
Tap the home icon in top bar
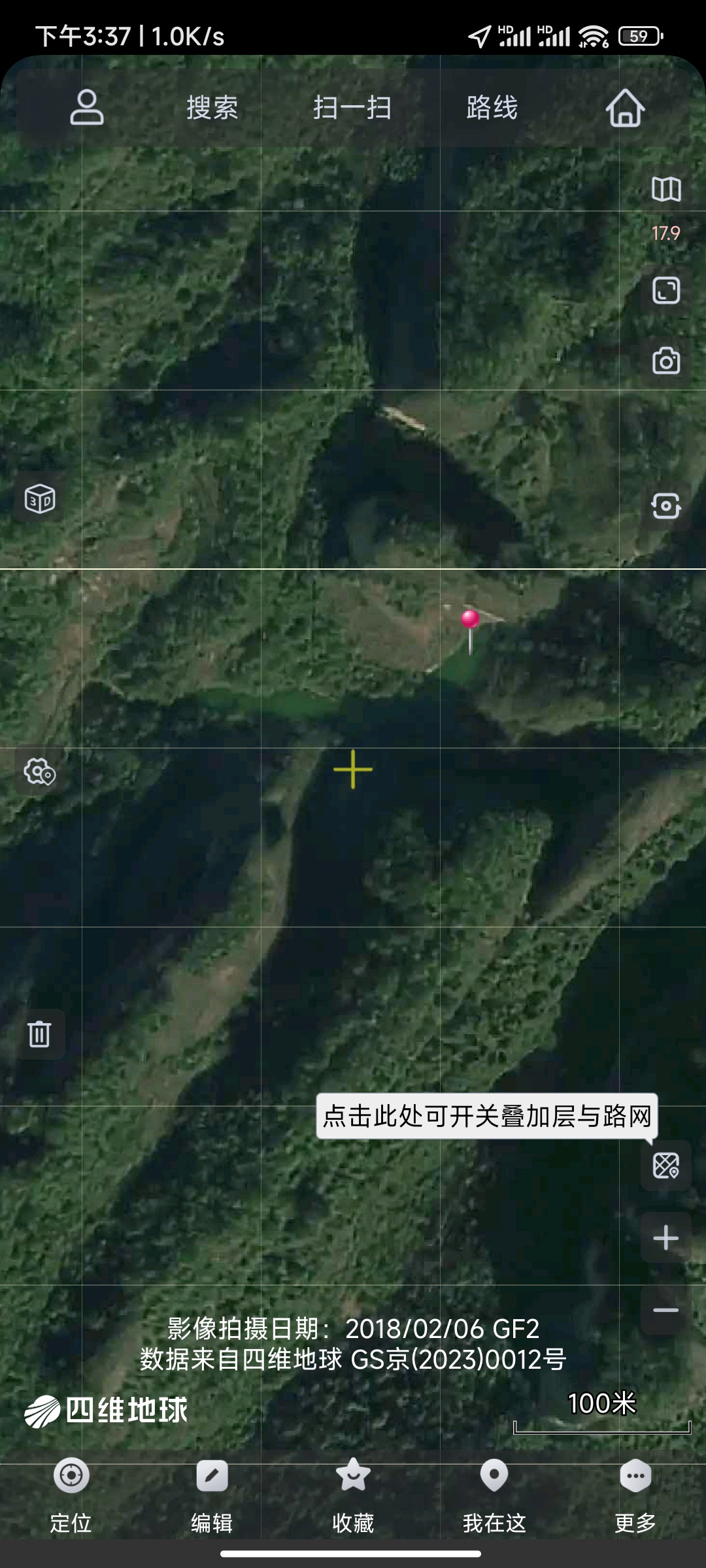click(625, 108)
